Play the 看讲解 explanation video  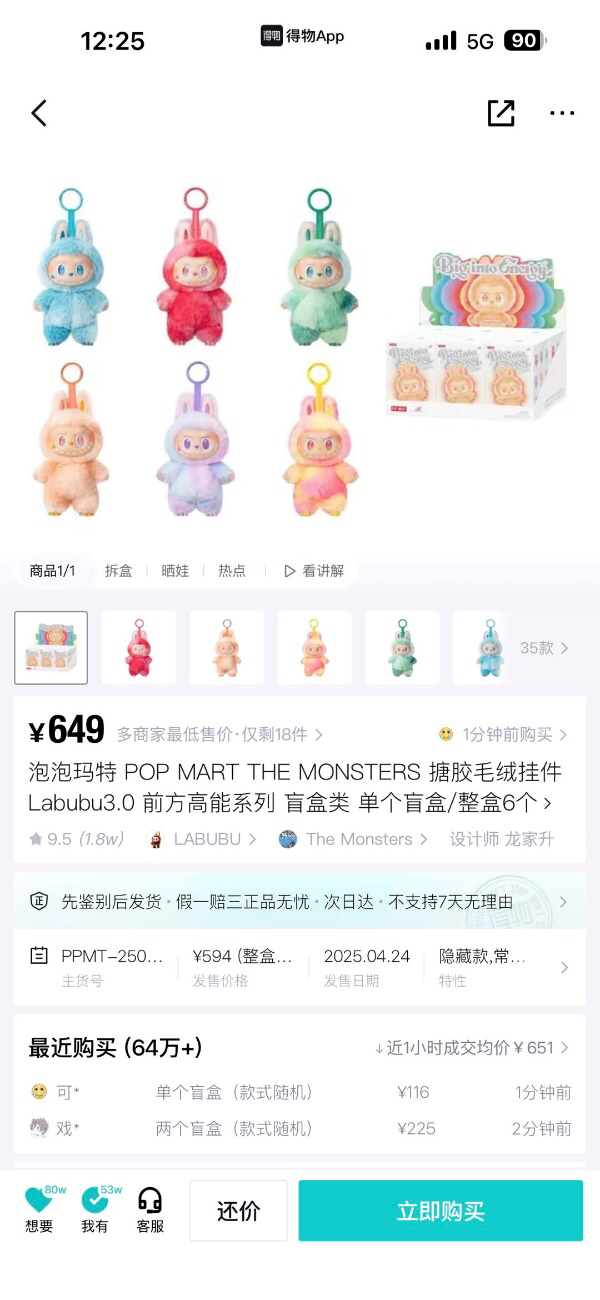click(x=314, y=571)
